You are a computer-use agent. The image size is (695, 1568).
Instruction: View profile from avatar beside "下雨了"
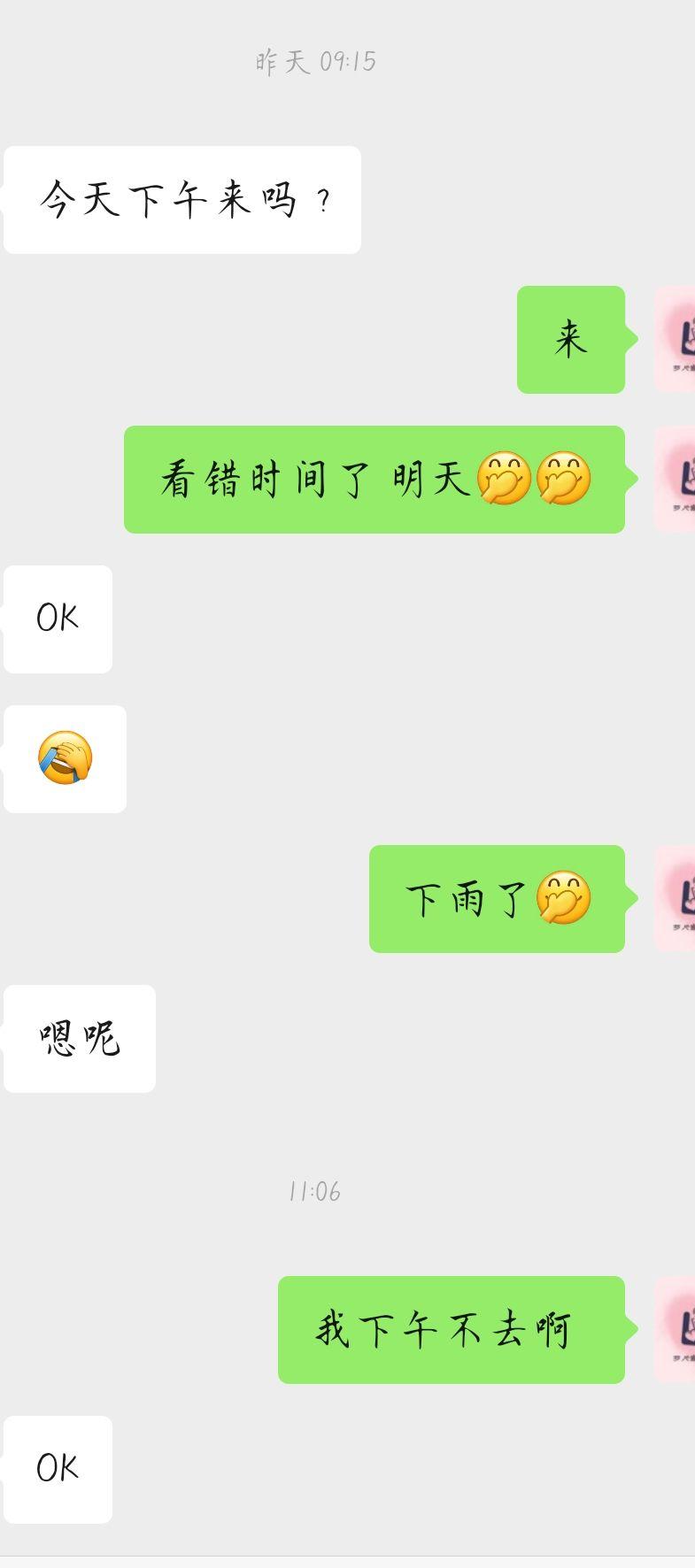tap(676, 898)
